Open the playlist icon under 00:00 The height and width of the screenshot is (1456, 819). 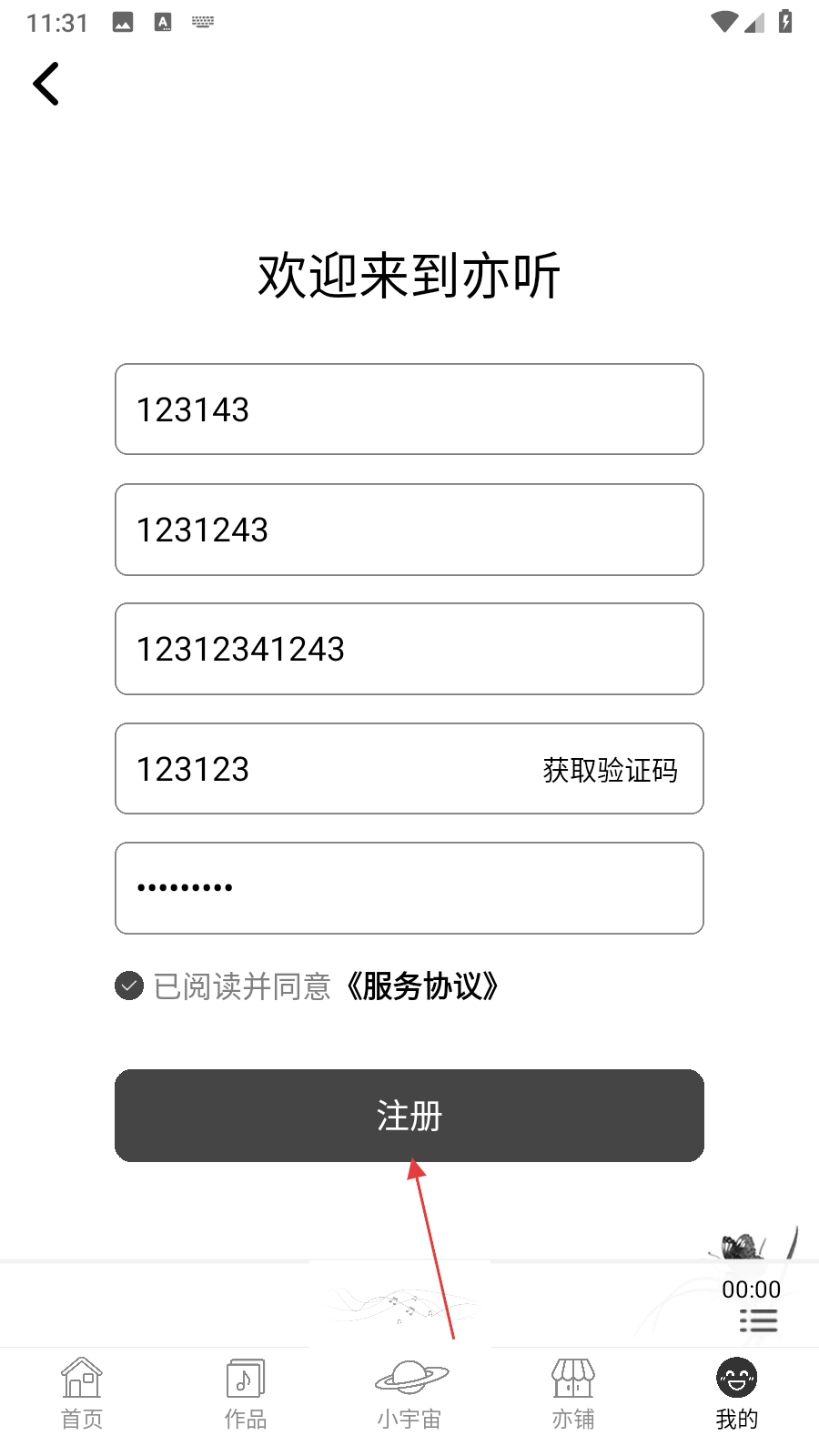coord(757,1320)
